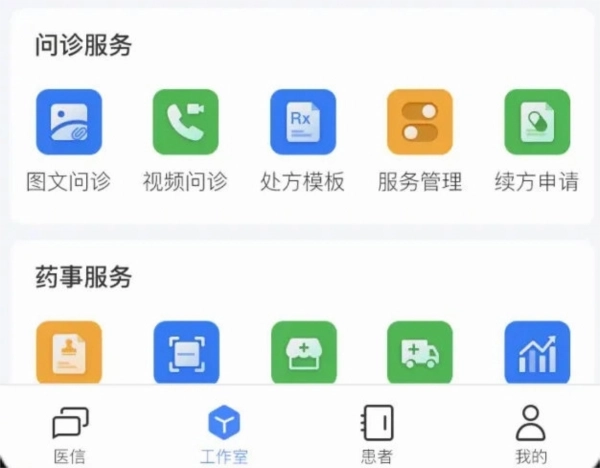Open the blue scan icon
This screenshot has width=600, height=468.
point(186,352)
